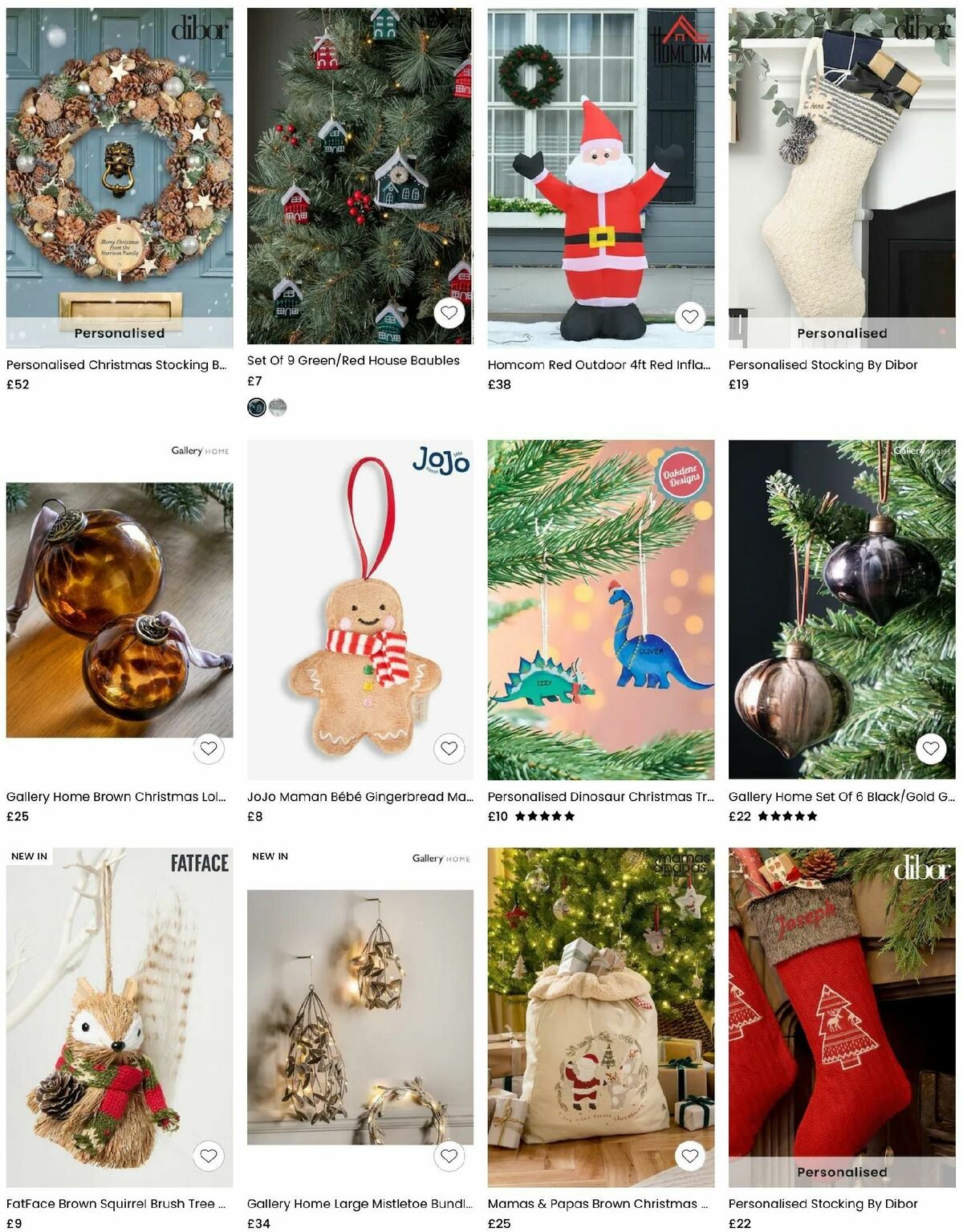Toggle wishlist on the Mamas & Papas Christmas sack
The width and height of the screenshot is (963, 1232).
pos(691,1157)
